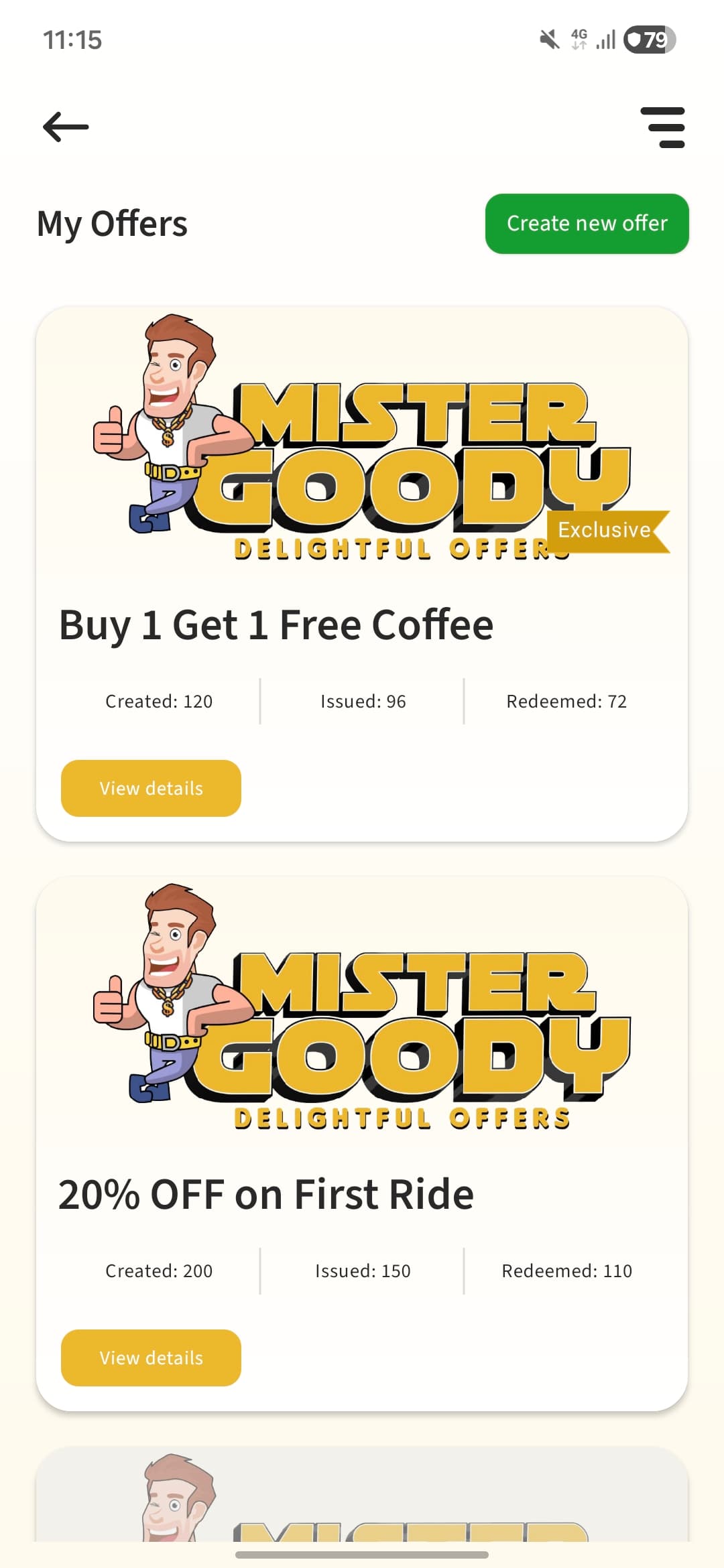Tap the clock showing 11:15
This screenshot has width=724, height=1568.
coord(72,40)
